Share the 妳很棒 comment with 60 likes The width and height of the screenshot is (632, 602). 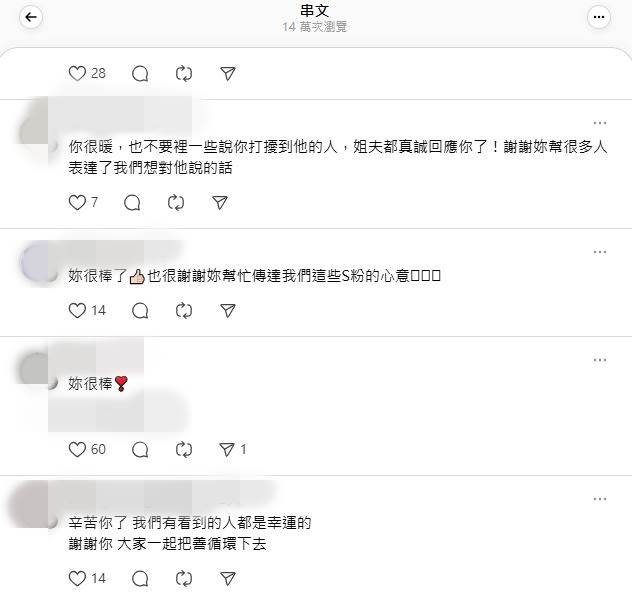227,449
